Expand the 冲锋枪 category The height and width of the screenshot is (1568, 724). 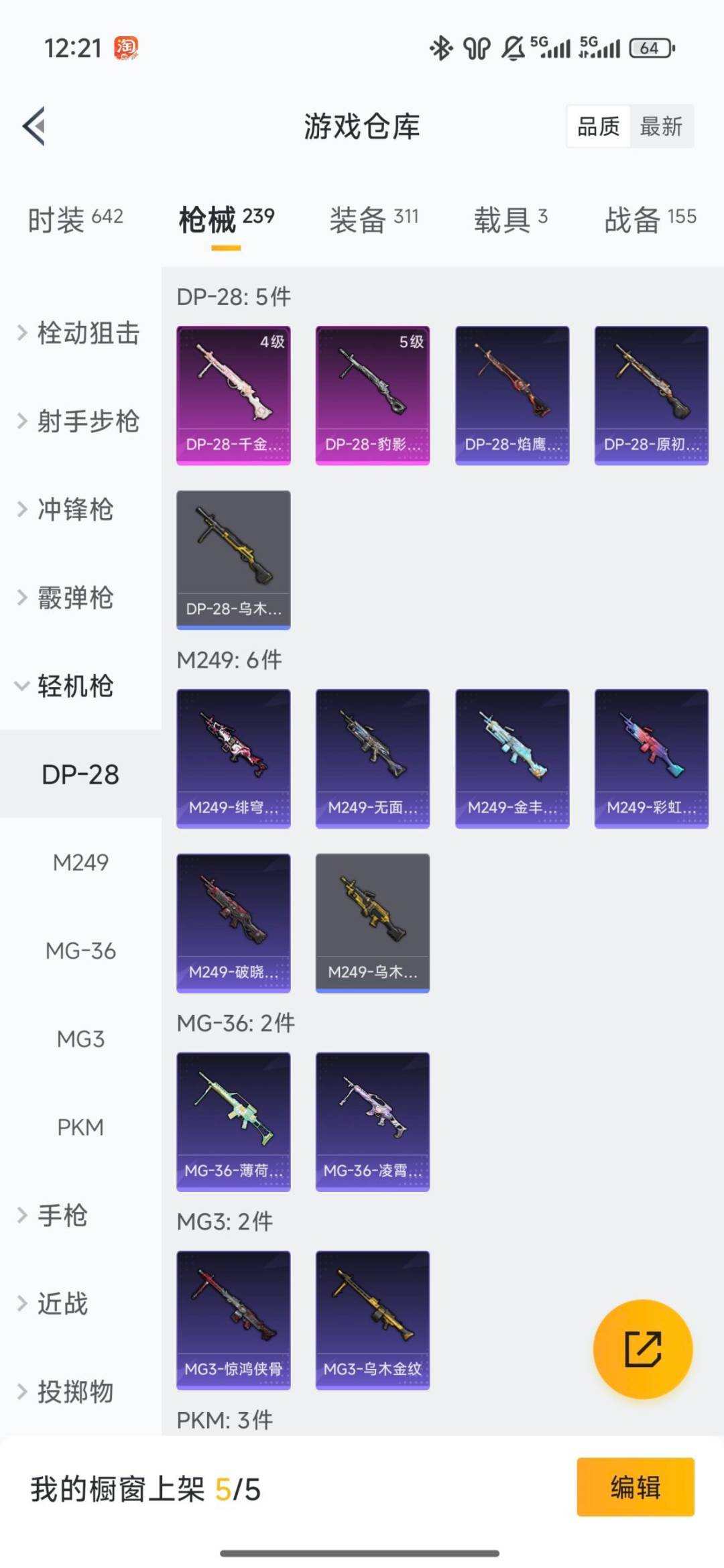pyautogui.click(x=76, y=511)
